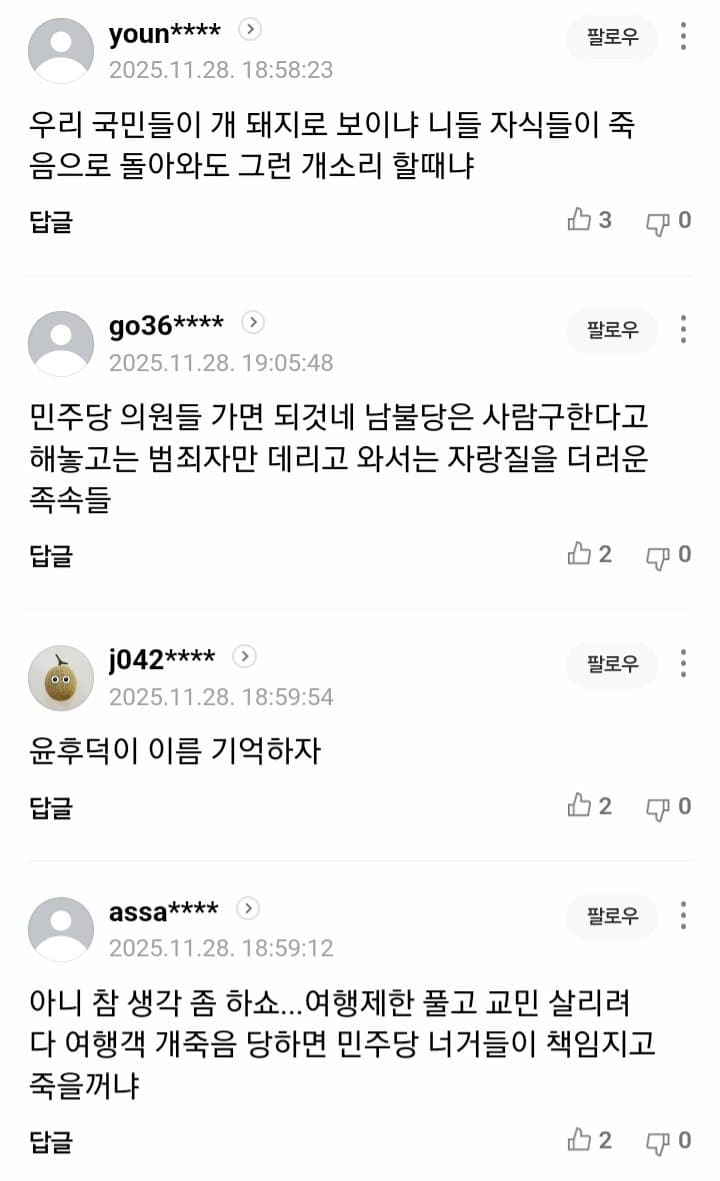This screenshot has height=1181, width=720.
Task: Follow user j042****
Action: click(x=612, y=665)
